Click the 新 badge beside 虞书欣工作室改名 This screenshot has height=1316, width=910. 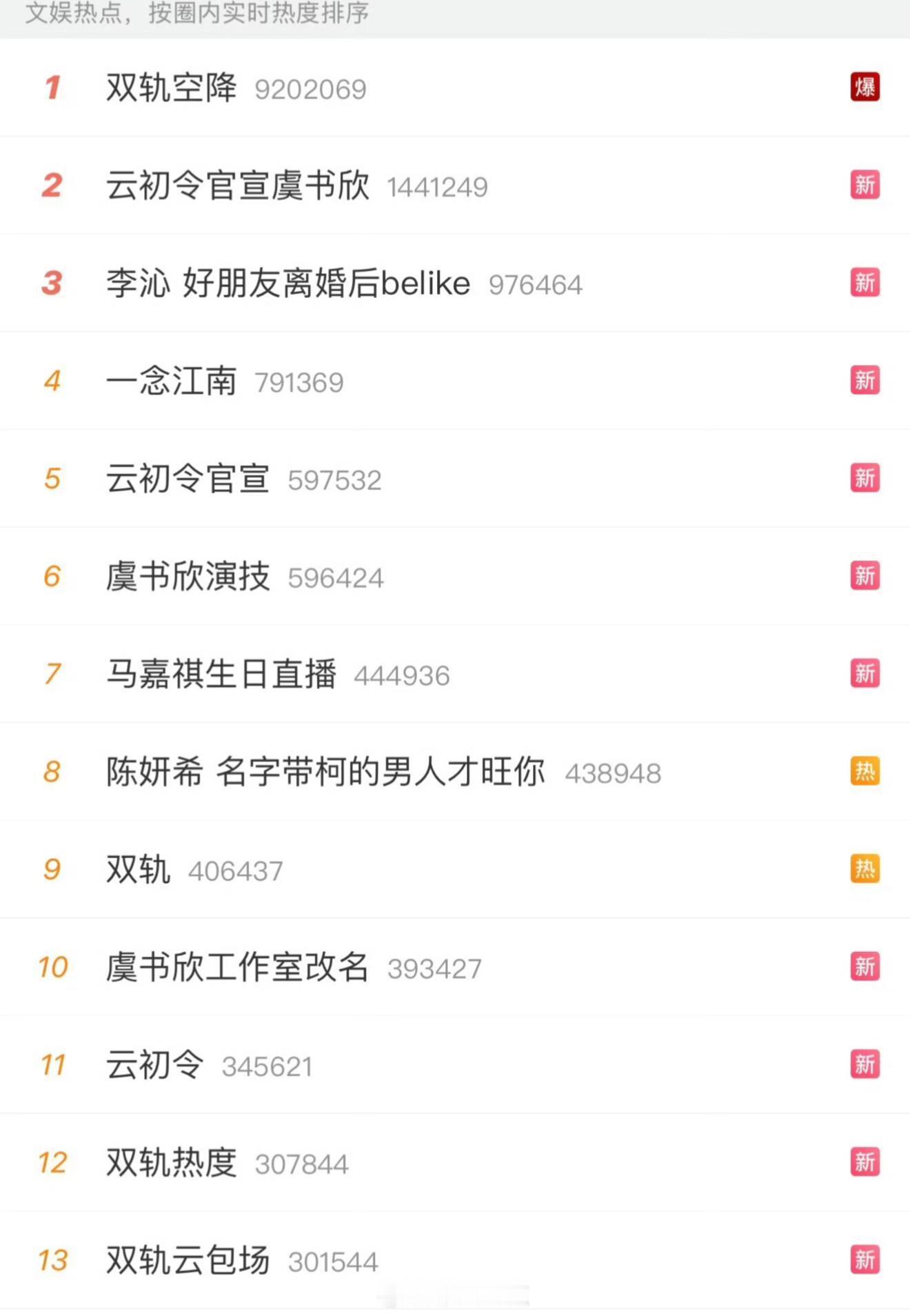[864, 967]
